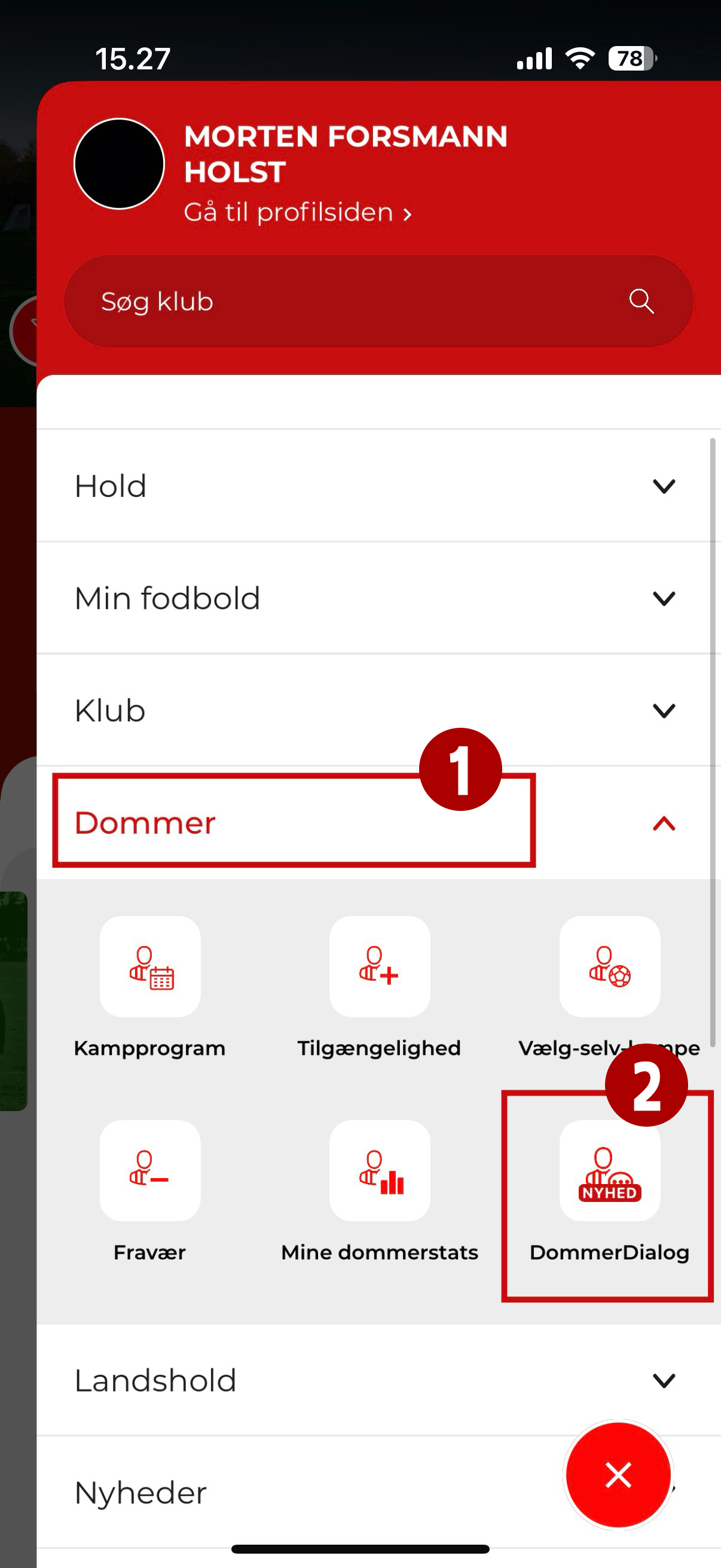Open DommerDialog
This screenshot has width=721, height=1568.
tap(610, 1191)
